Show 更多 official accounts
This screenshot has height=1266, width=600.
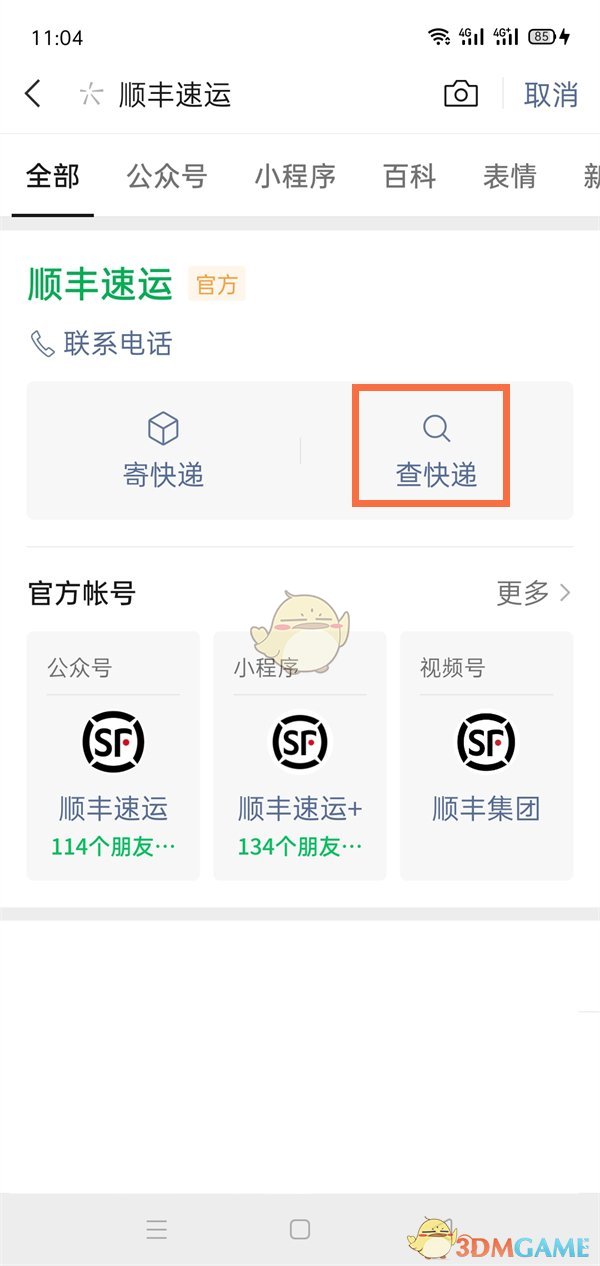(x=534, y=592)
